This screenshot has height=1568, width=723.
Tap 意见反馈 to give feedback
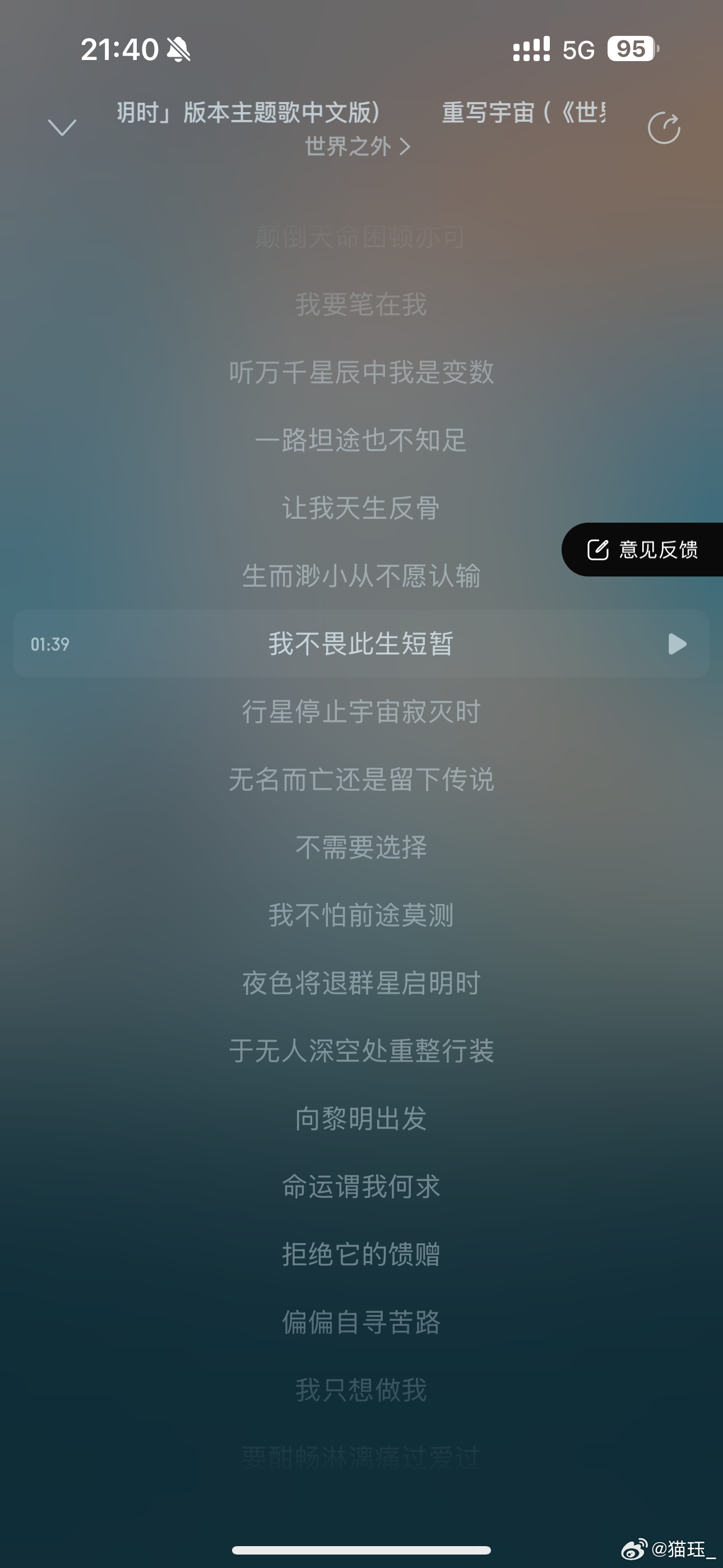[x=643, y=550]
